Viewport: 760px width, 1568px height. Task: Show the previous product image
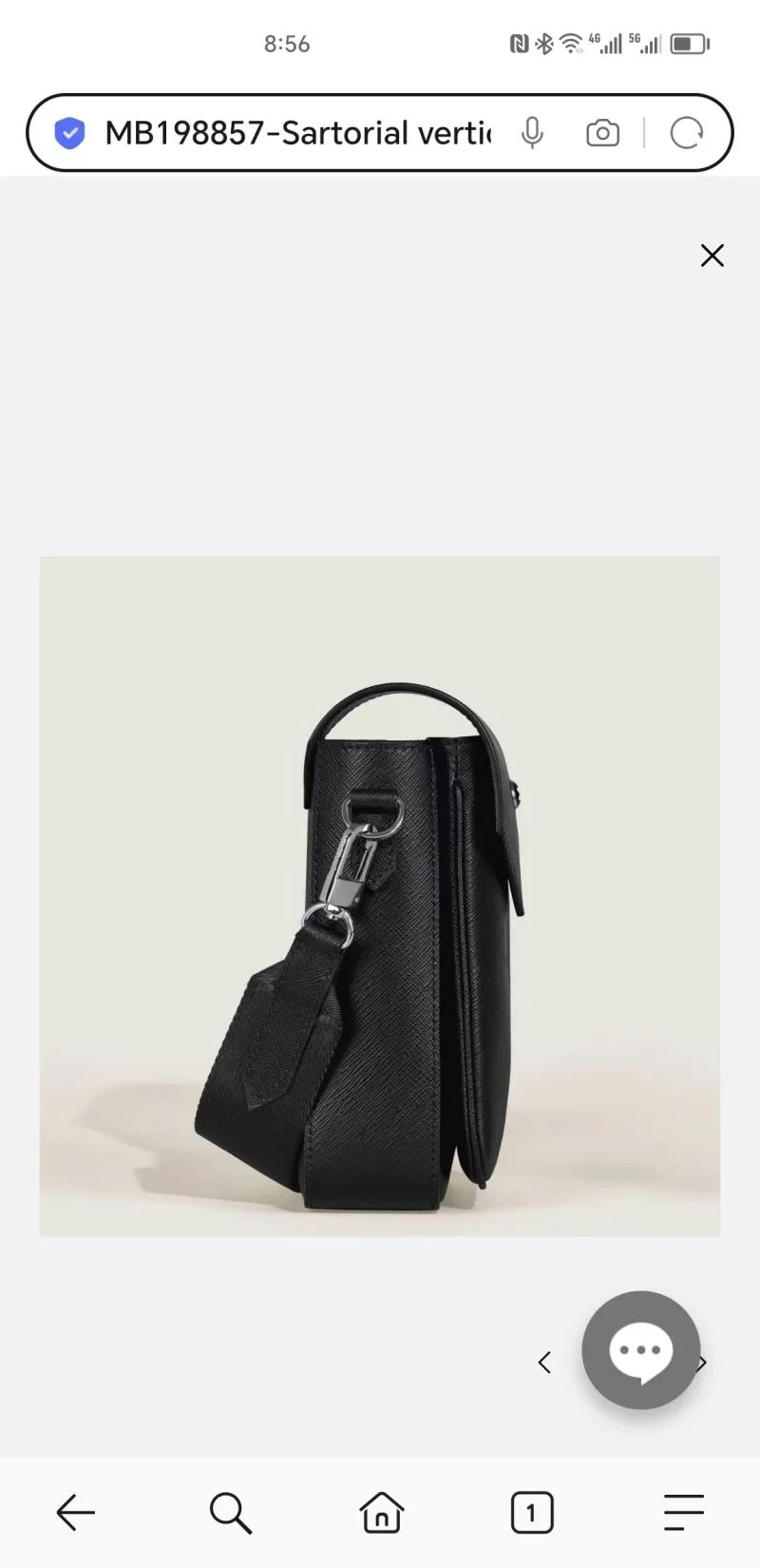tap(544, 1363)
